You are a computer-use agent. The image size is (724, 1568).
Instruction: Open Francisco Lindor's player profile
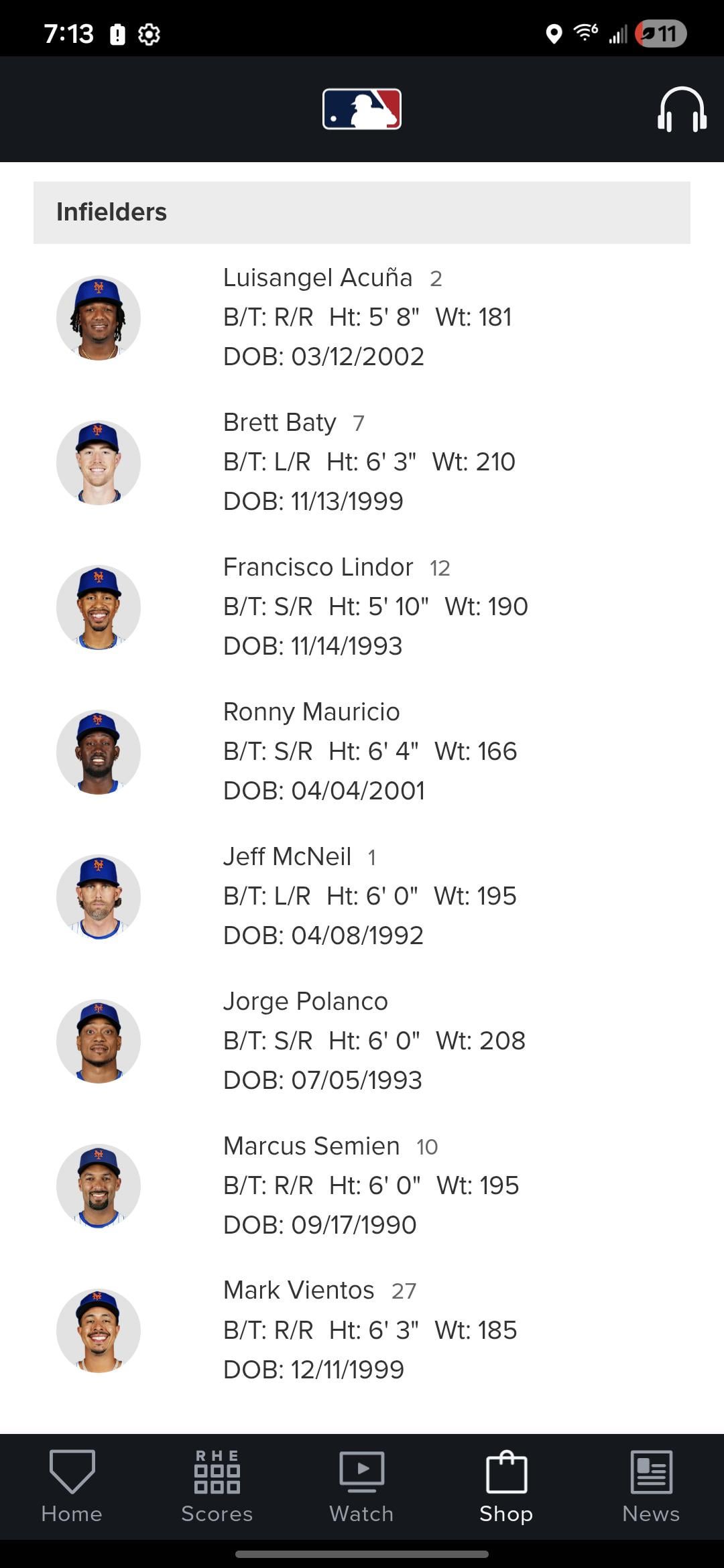(318, 568)
